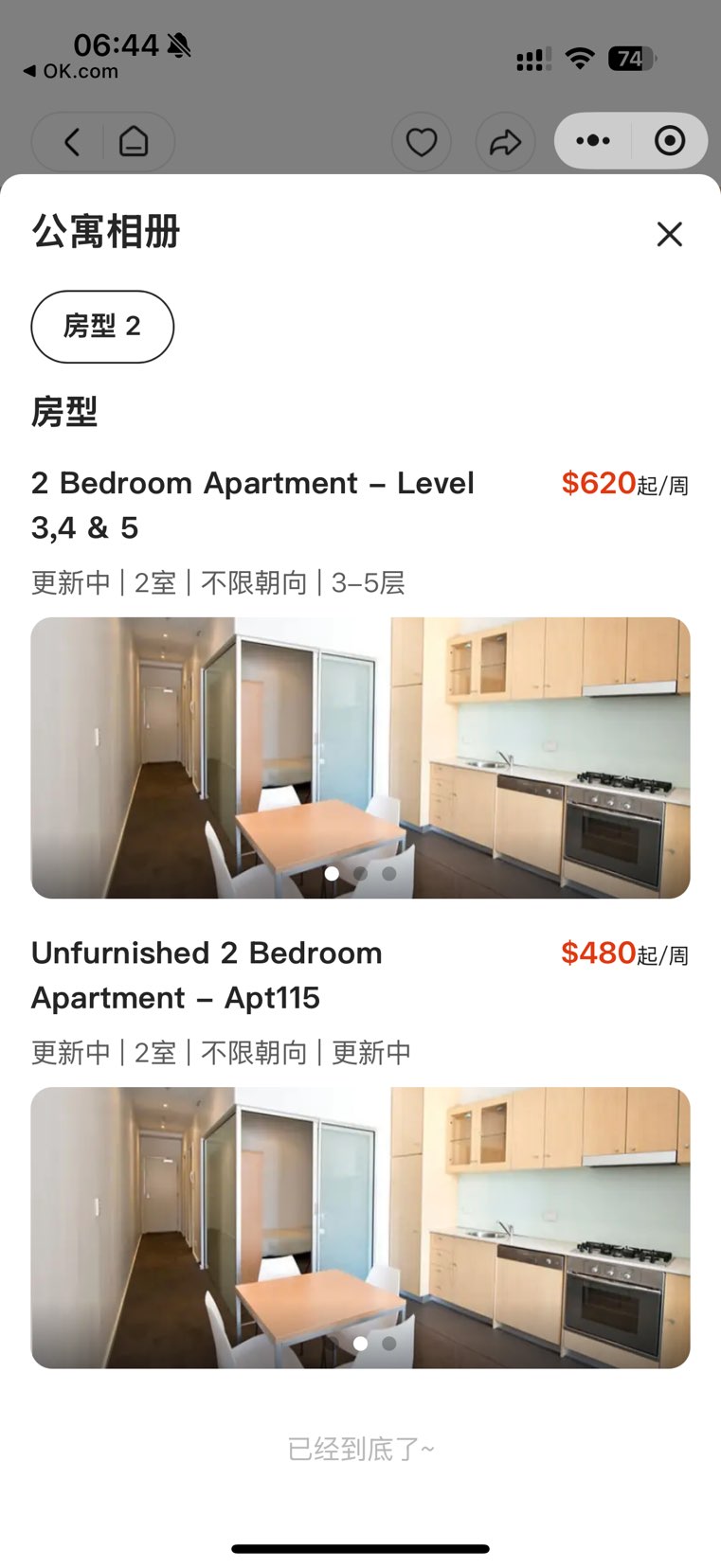721x1568 pixels.
Task: Open photo of 2 Bedroom Apartment Level 3,4 & 5
Action: click(x=360, y=757)
